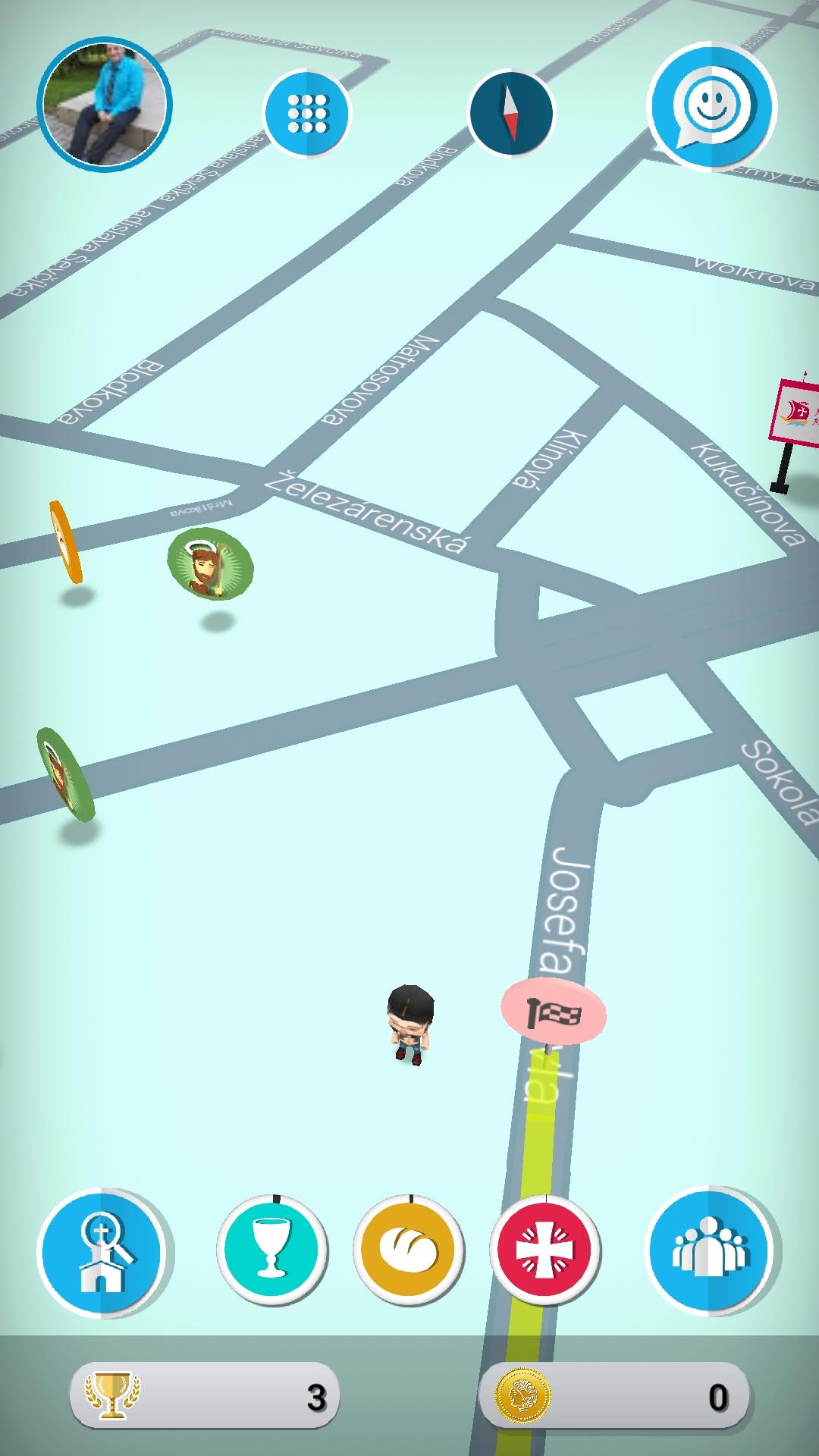Tap the orange token by Mrštíkova
The image size is (819, 1456).
[x=65, y=541]
